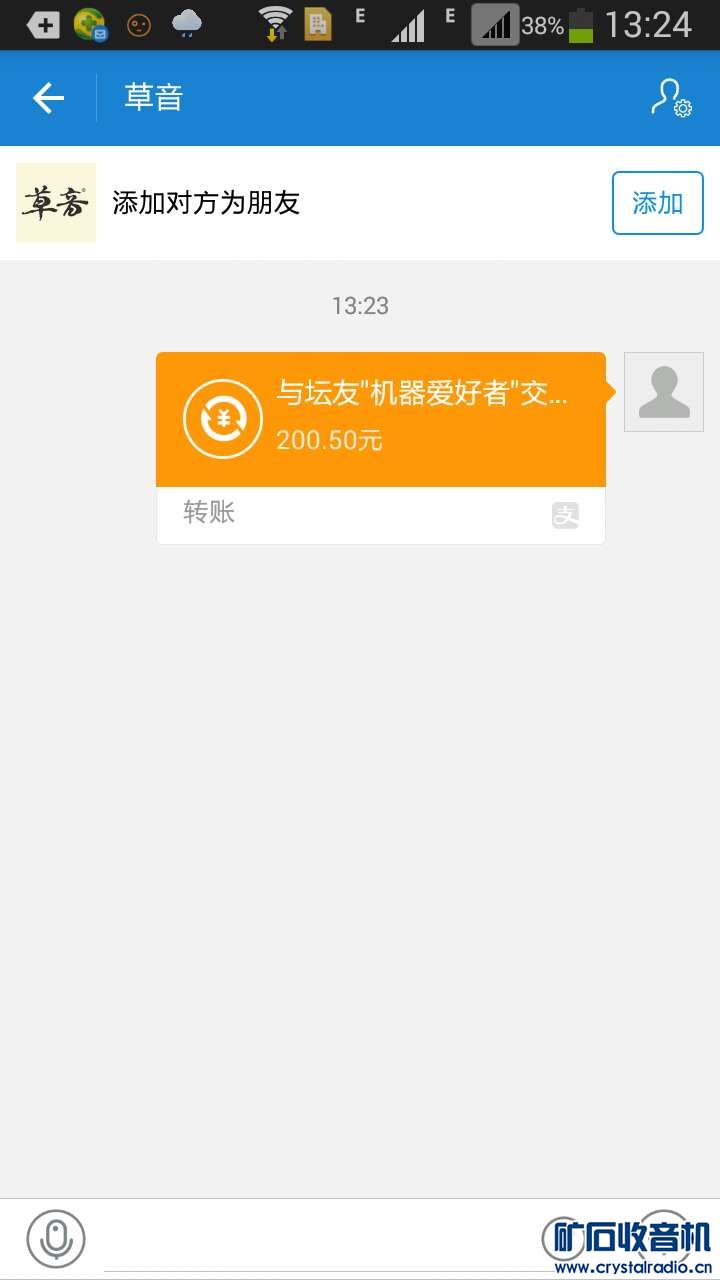The image size is (720, 1280).
Task: Switch to voice input with microphone
Action: (x=56, y=1239)
